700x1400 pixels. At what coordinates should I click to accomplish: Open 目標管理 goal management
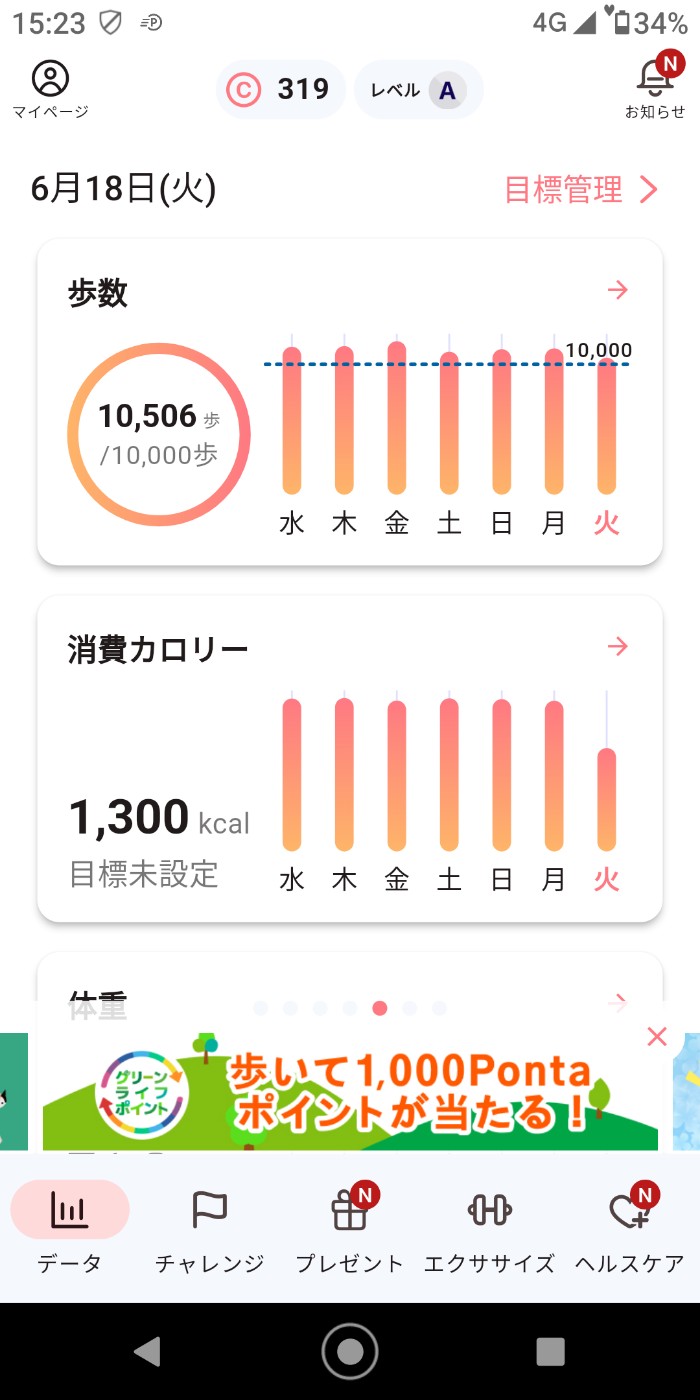(580, 189)
